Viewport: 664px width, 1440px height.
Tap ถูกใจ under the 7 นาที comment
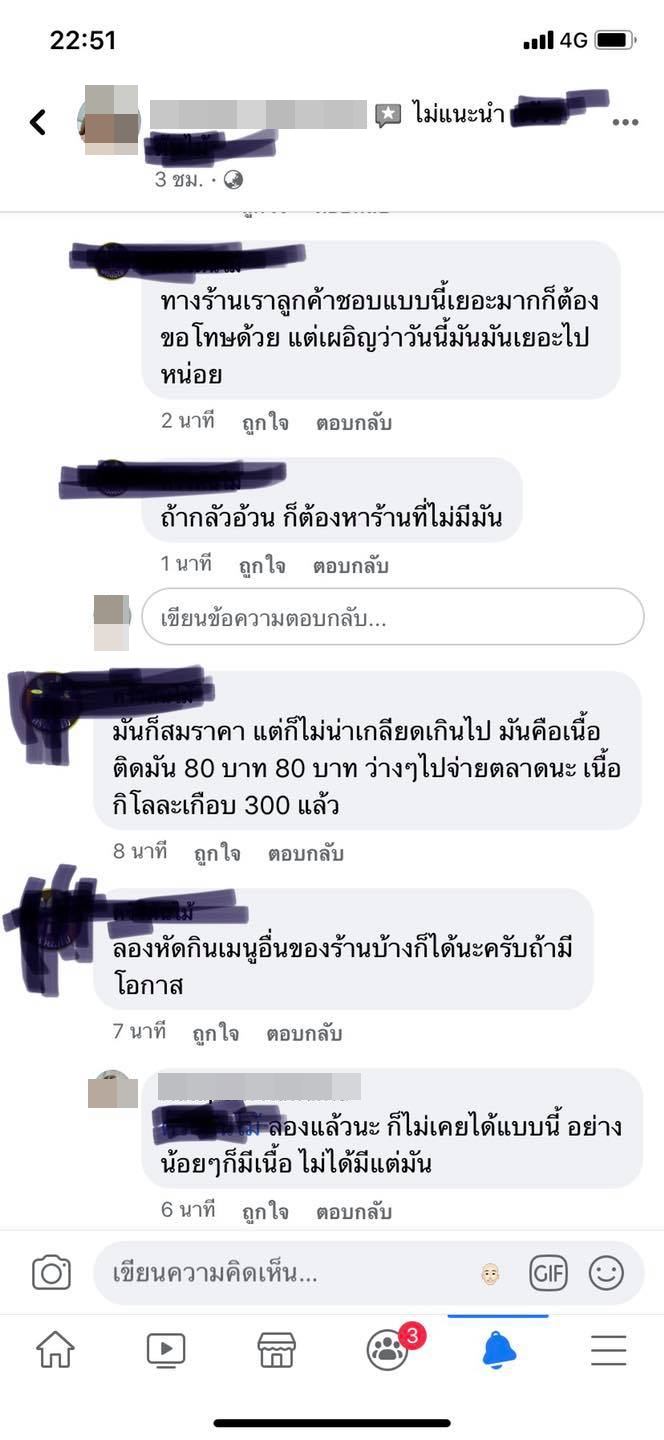(x=216, y=1032)
